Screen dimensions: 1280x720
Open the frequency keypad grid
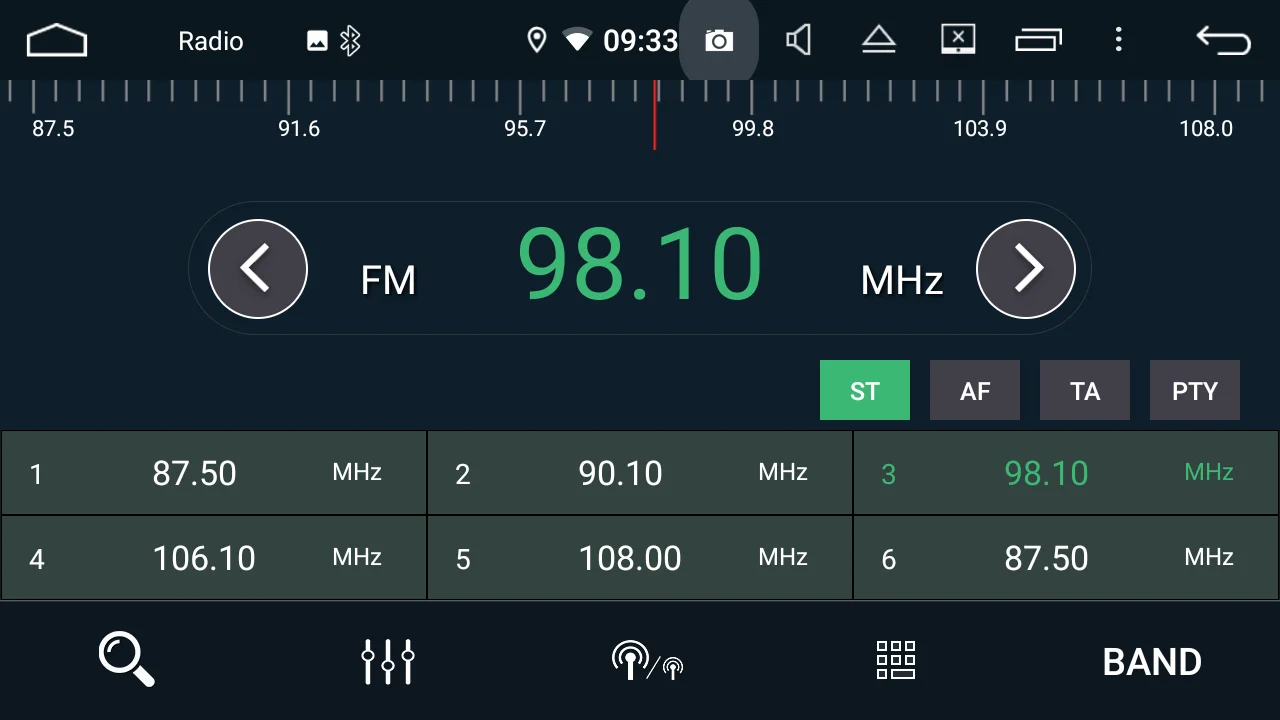coord(895,660)
